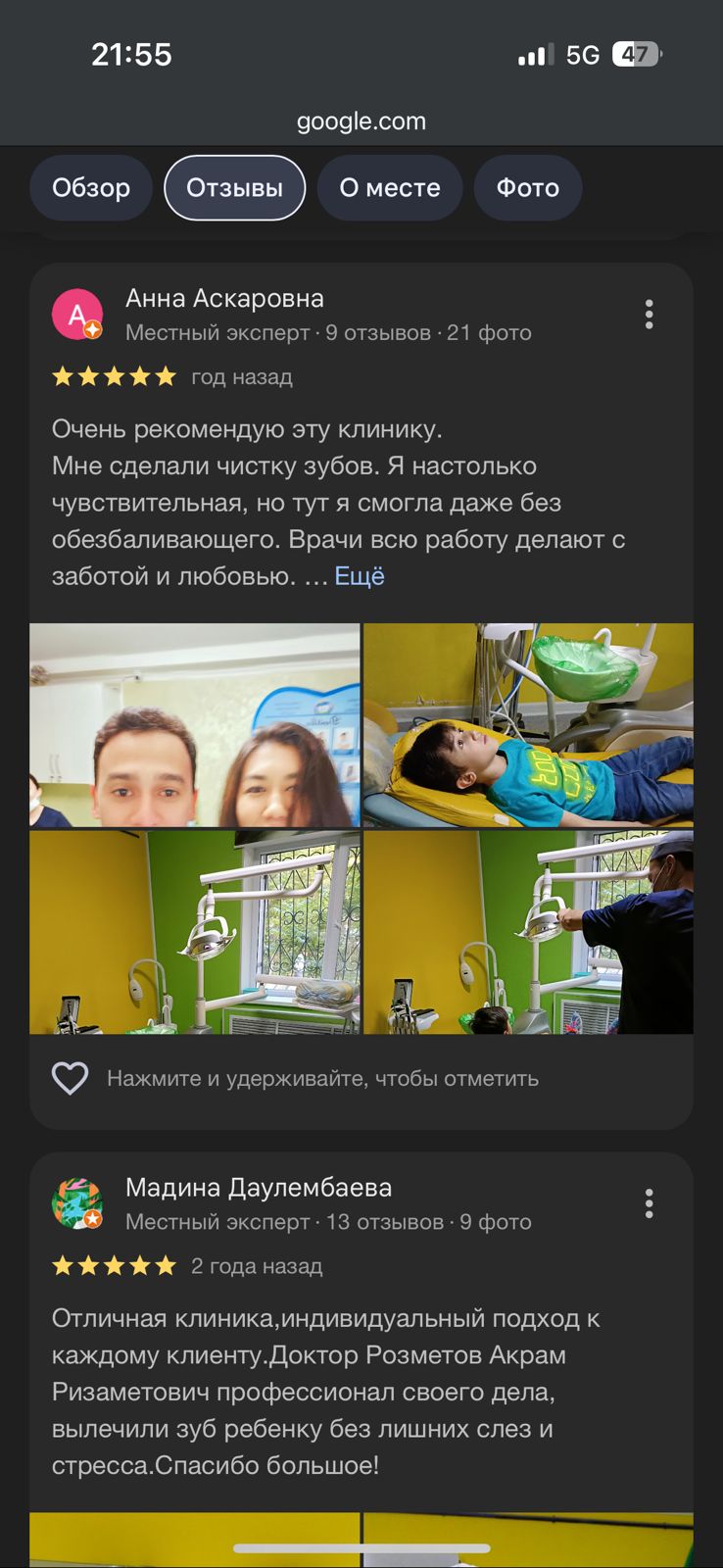This screenshot has width=723, height=1568.
Task: Tap the google.com address bar
Action: pyautogui.click(x=361, y=122)
